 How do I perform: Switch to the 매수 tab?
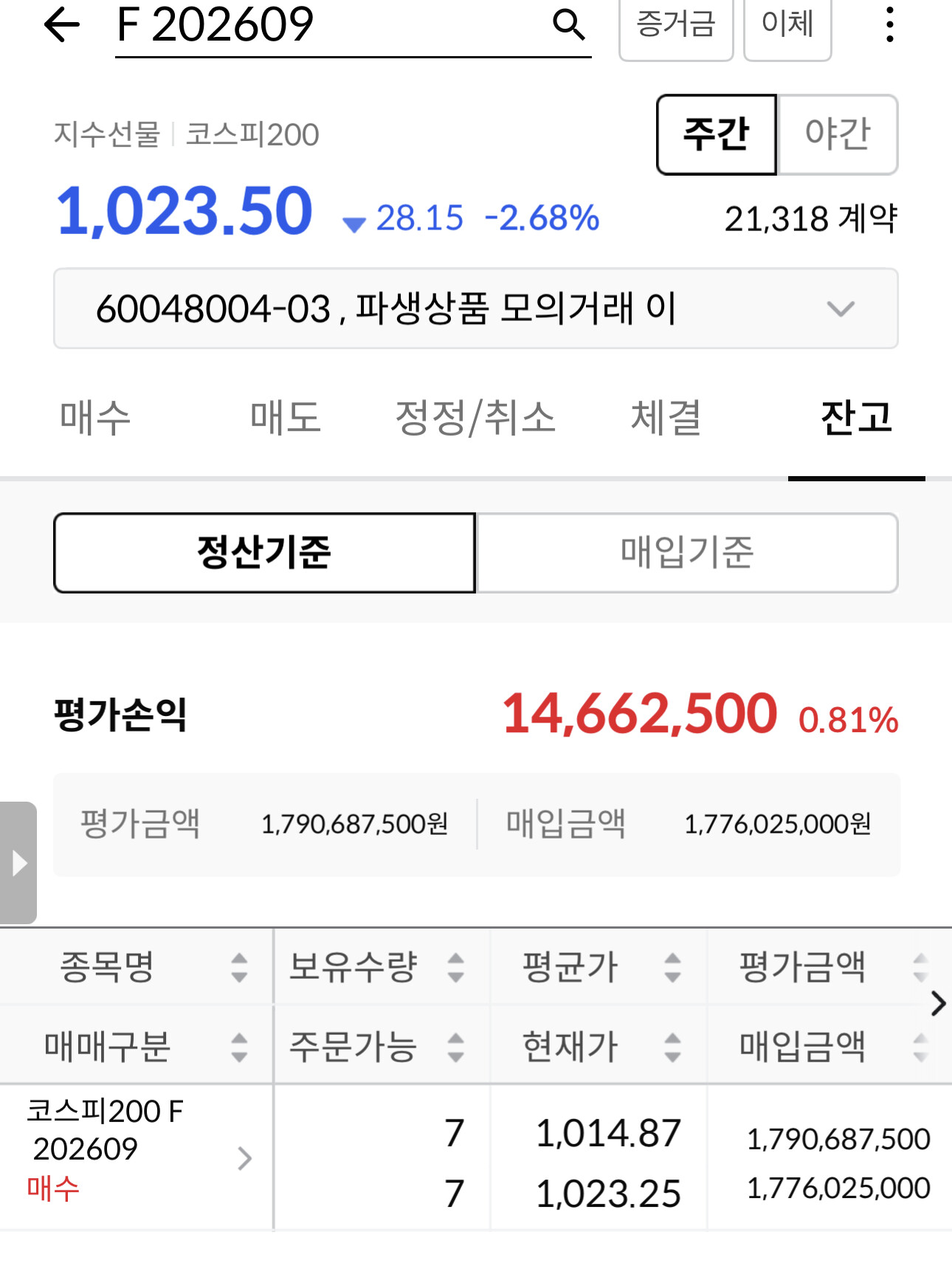coord(95,418)
